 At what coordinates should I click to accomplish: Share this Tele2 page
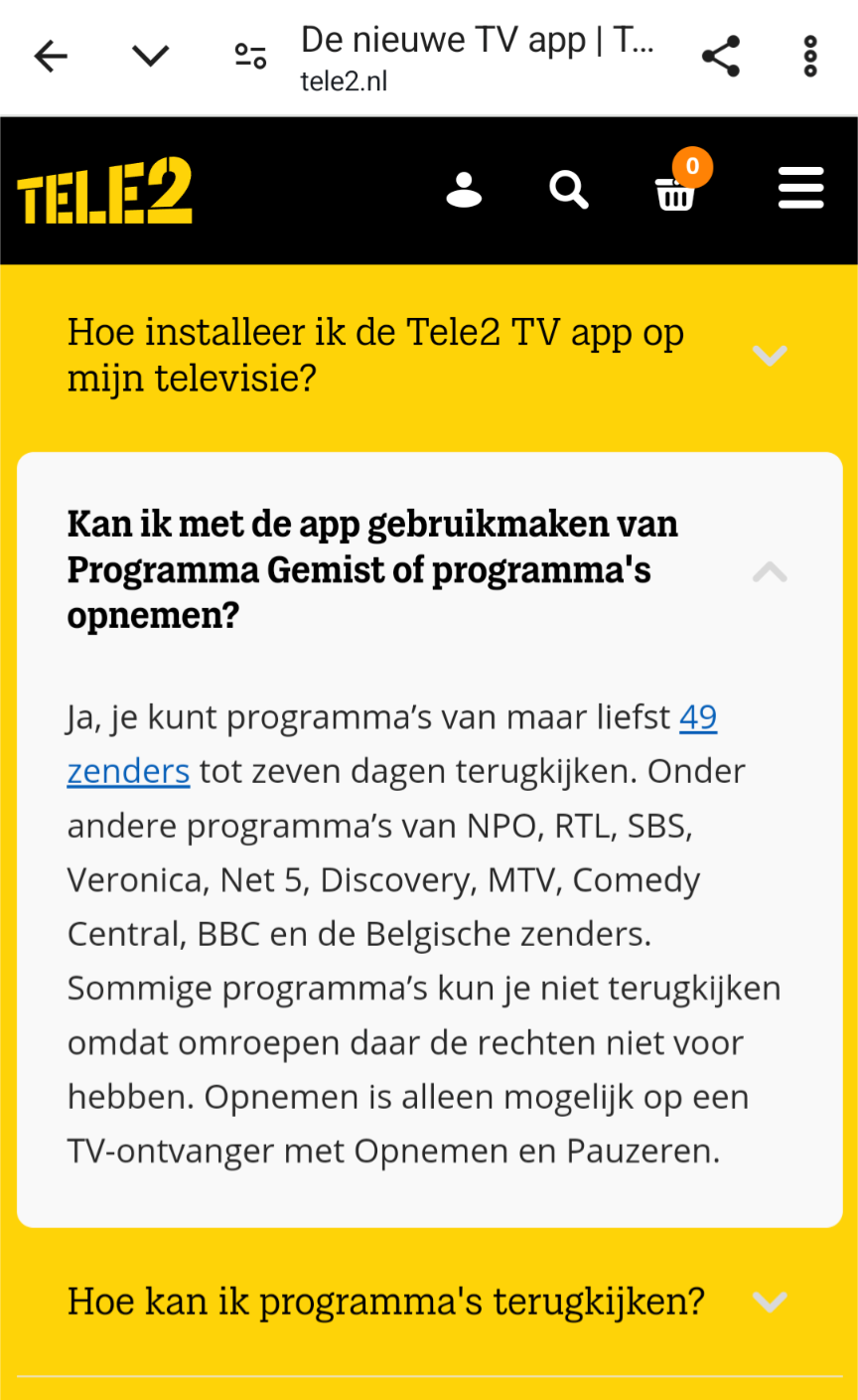tap(721, 57)
